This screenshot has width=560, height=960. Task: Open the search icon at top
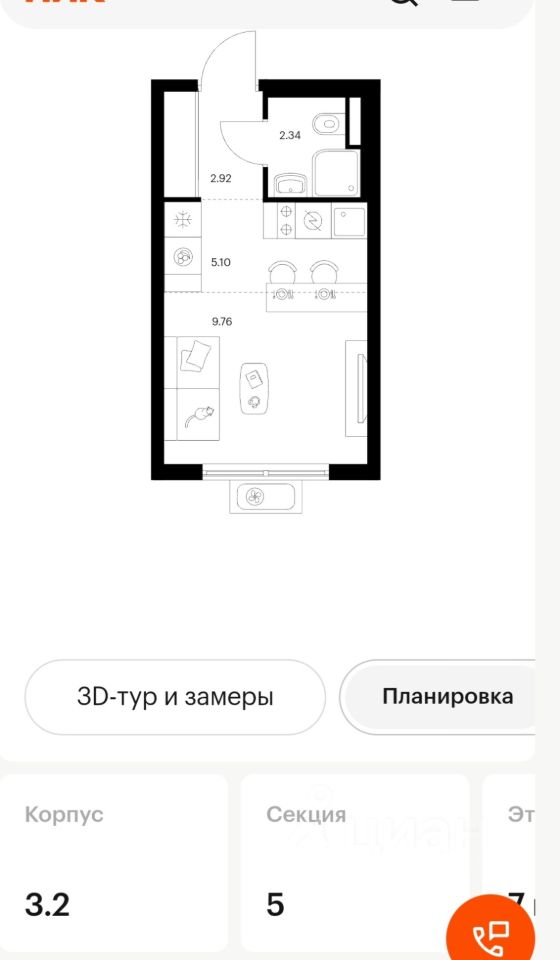point(404,2)
